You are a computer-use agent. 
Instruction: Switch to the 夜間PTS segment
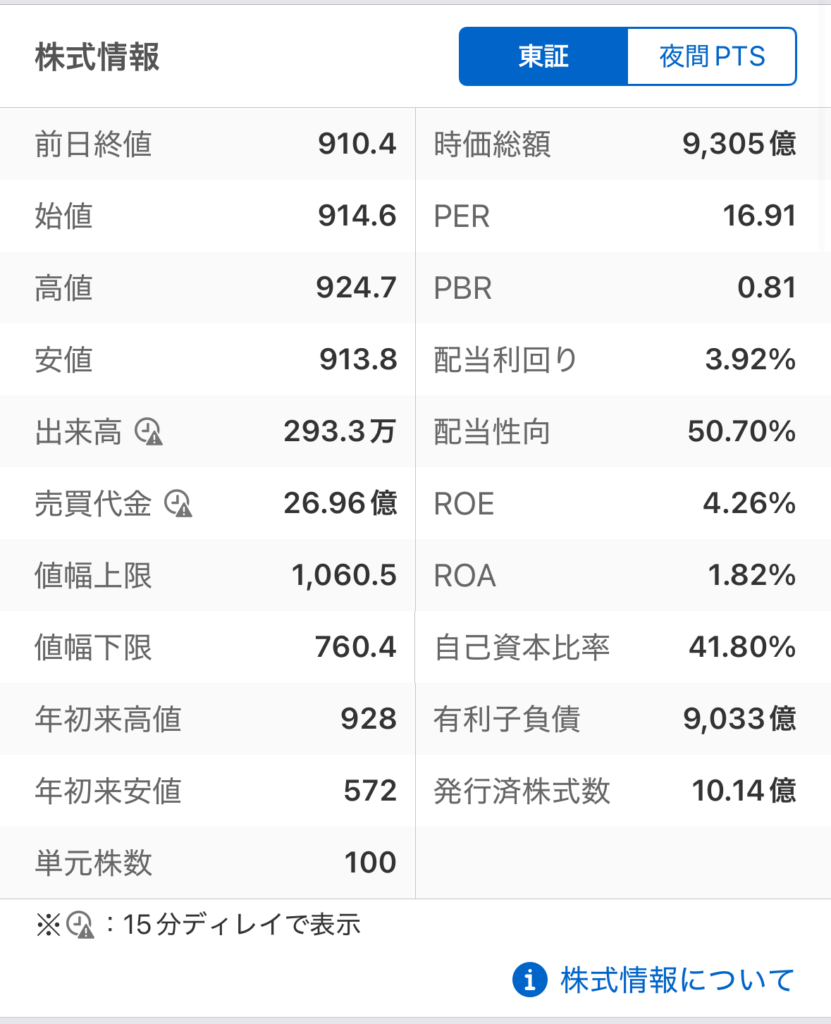point(711,57)
